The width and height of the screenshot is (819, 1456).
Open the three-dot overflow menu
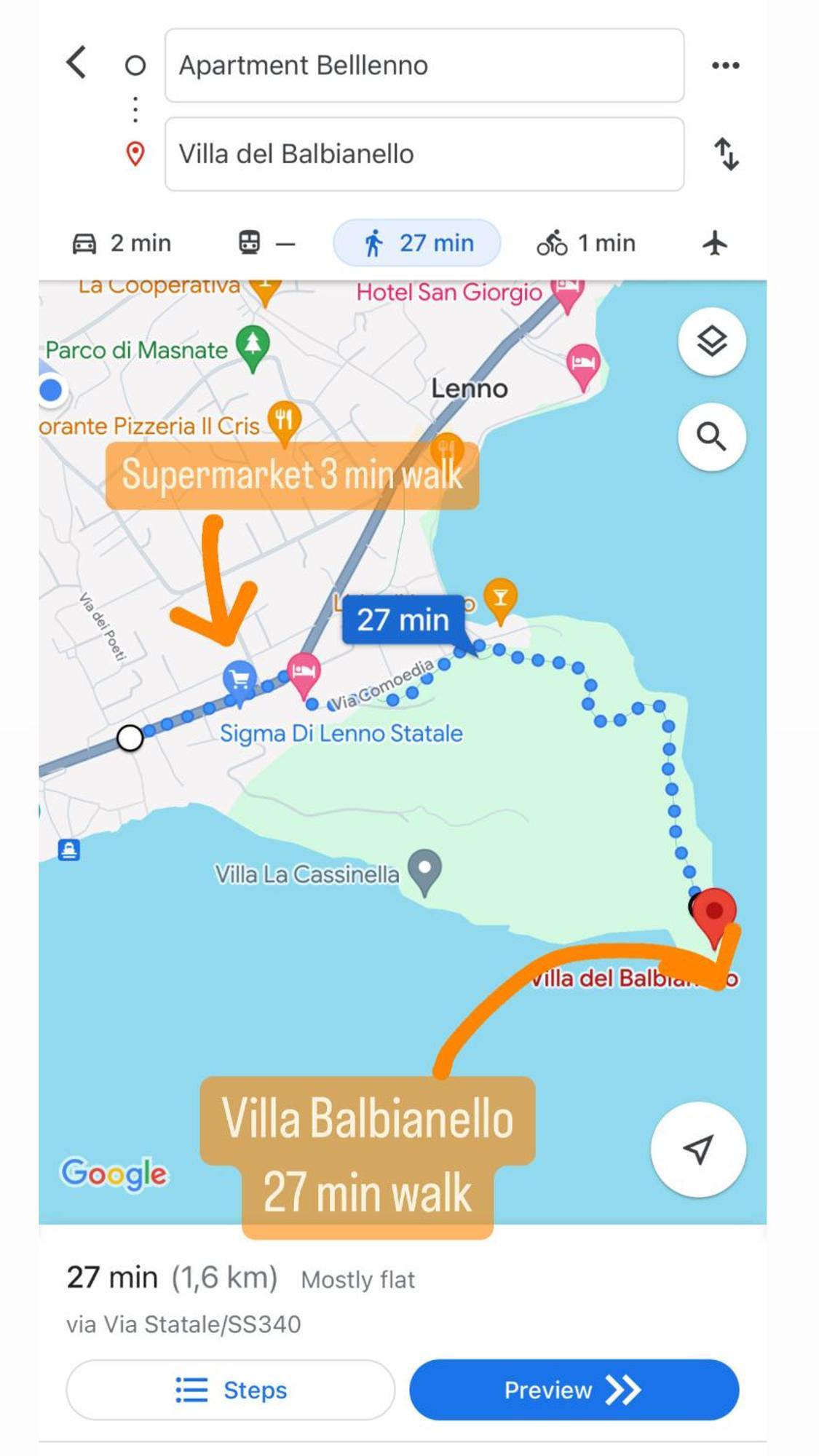pyautogui.click(x=725, y=66)
